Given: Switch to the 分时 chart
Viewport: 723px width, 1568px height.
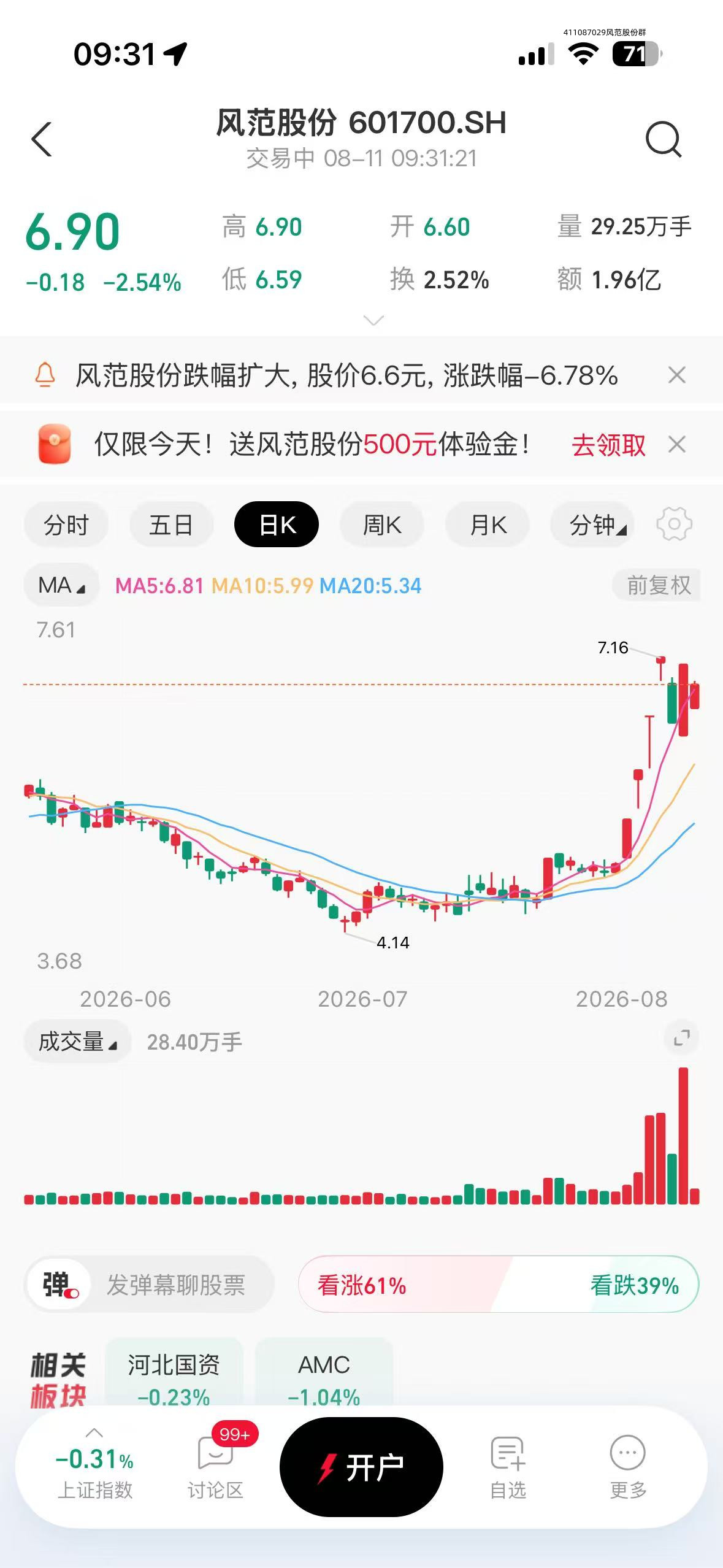Looking at the screenshot, I should [x=66, y=525].
